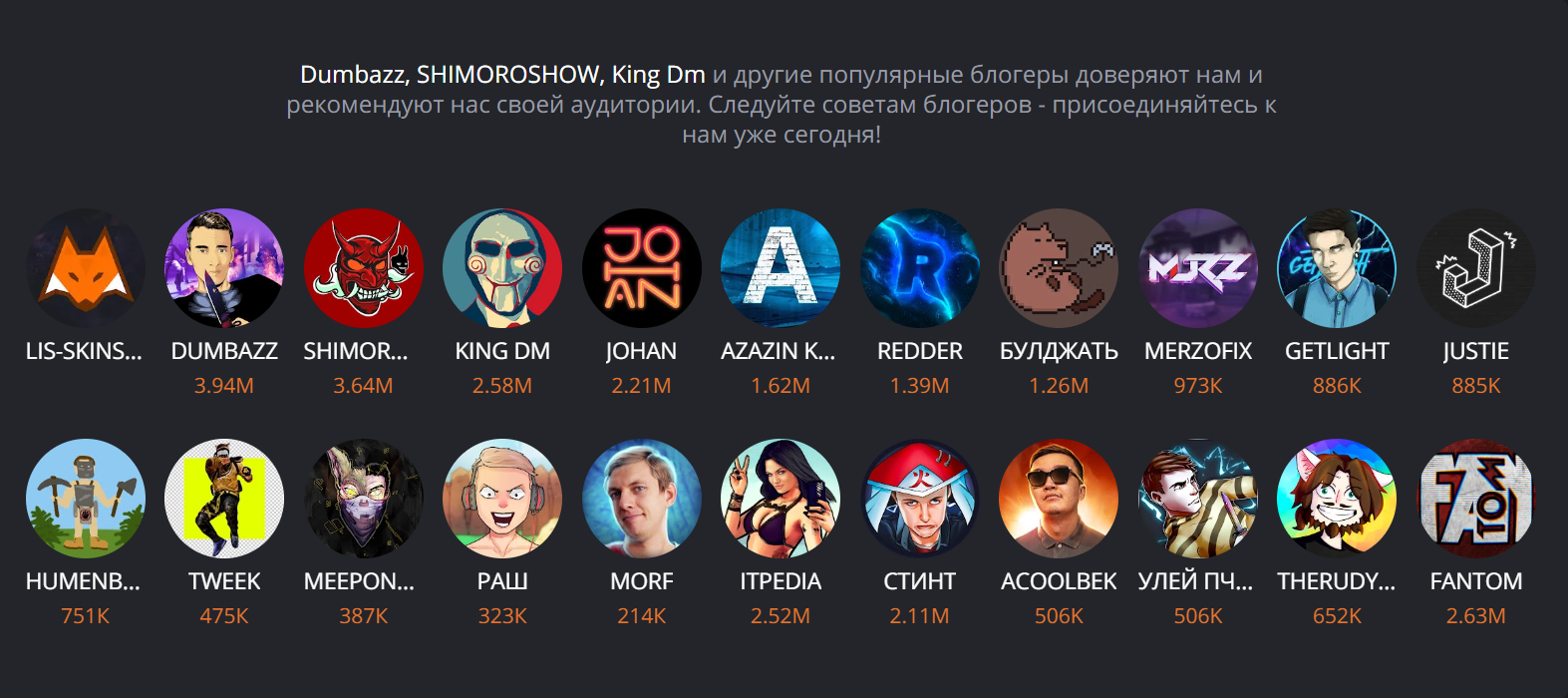
Task: Open the DUMBAZZ blogger profile
Action: 224,268
